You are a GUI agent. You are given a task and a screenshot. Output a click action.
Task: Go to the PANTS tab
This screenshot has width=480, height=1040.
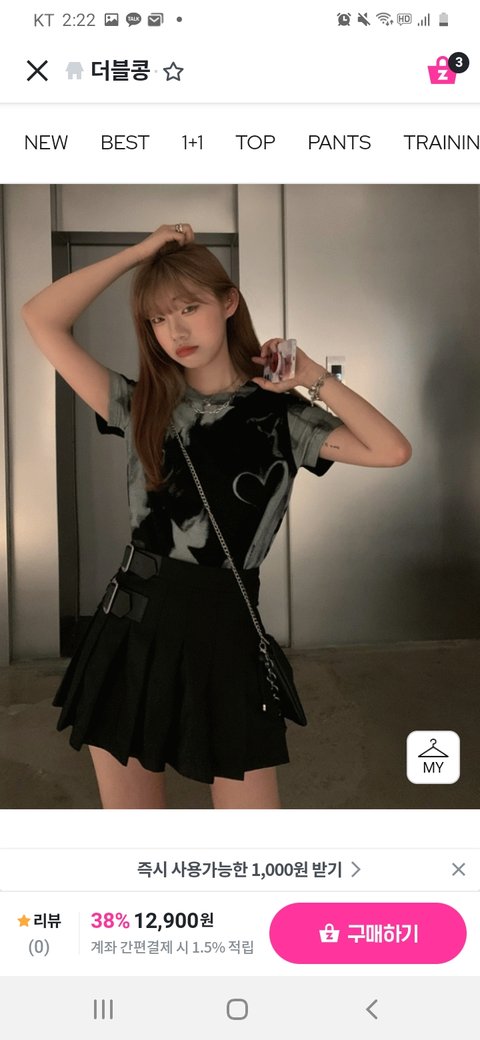coord(339,143)
